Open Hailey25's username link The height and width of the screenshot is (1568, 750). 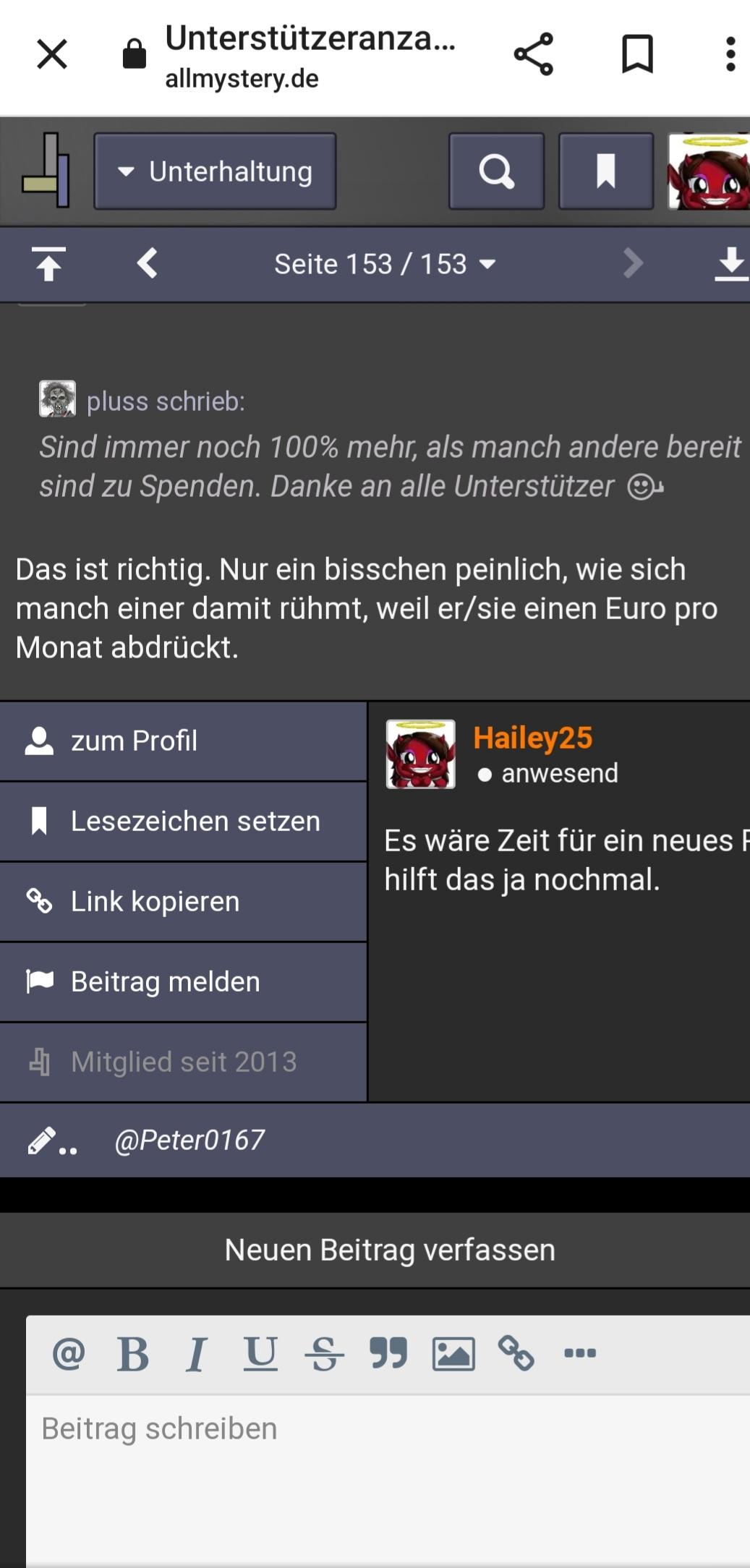533,738
